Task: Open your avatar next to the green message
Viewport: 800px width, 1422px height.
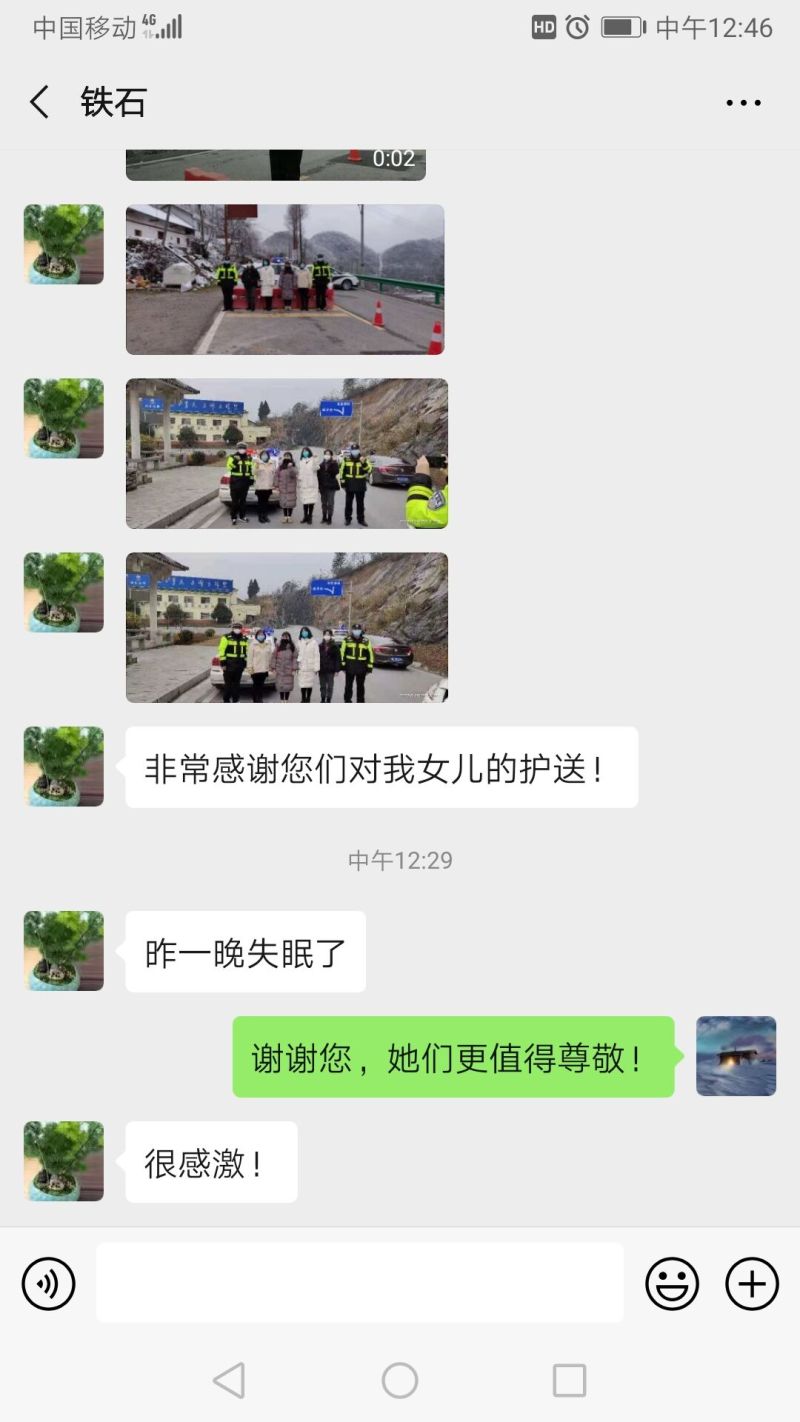Action: pos(736,1056)
